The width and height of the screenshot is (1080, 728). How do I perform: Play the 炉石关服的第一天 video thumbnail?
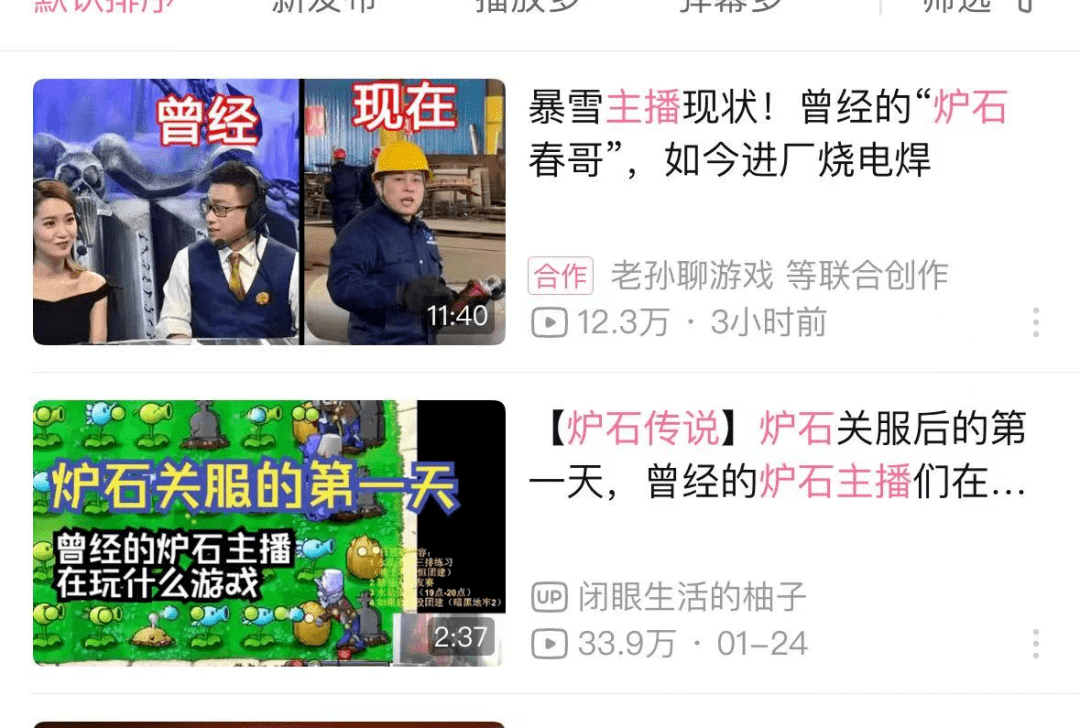[269, 533]
